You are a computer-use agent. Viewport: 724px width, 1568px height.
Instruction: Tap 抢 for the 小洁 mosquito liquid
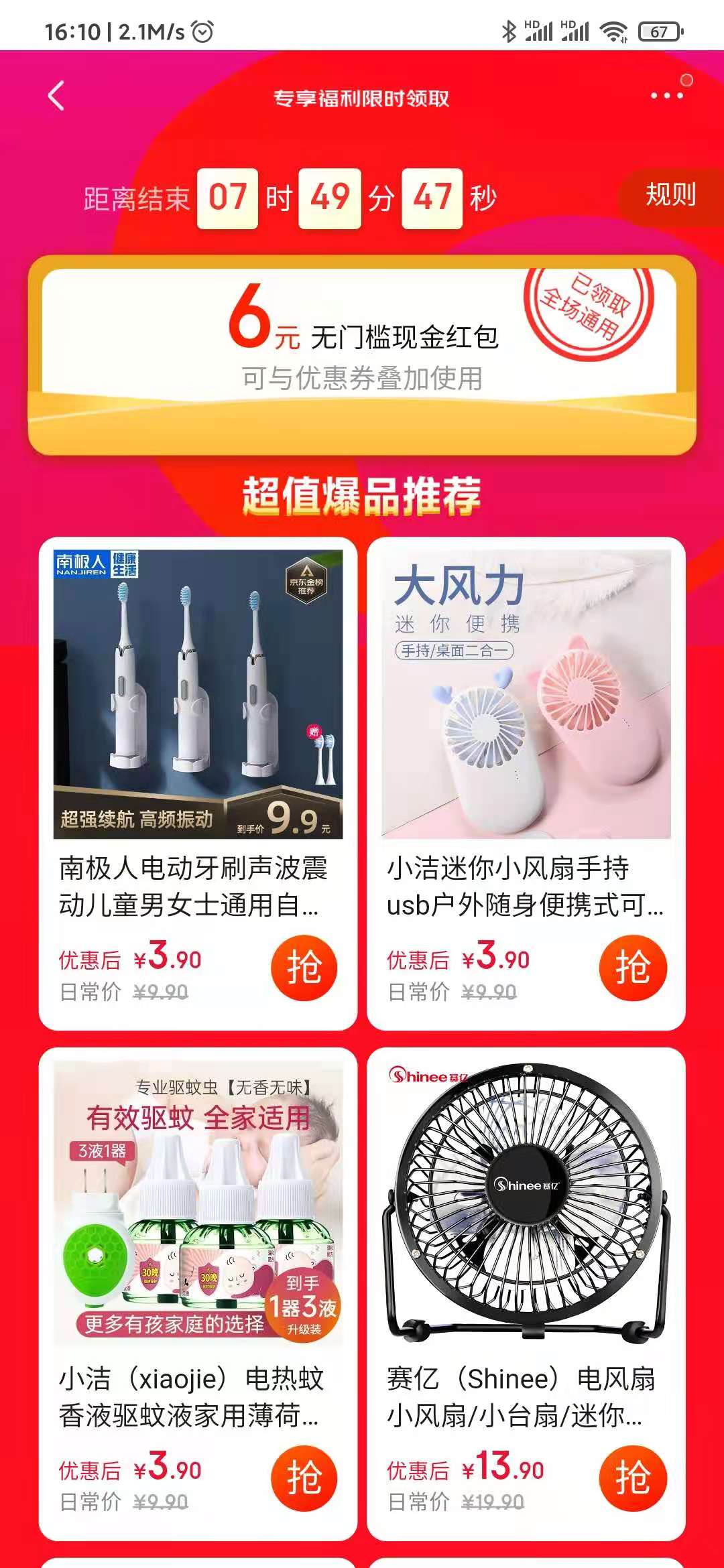point(304,1478)
